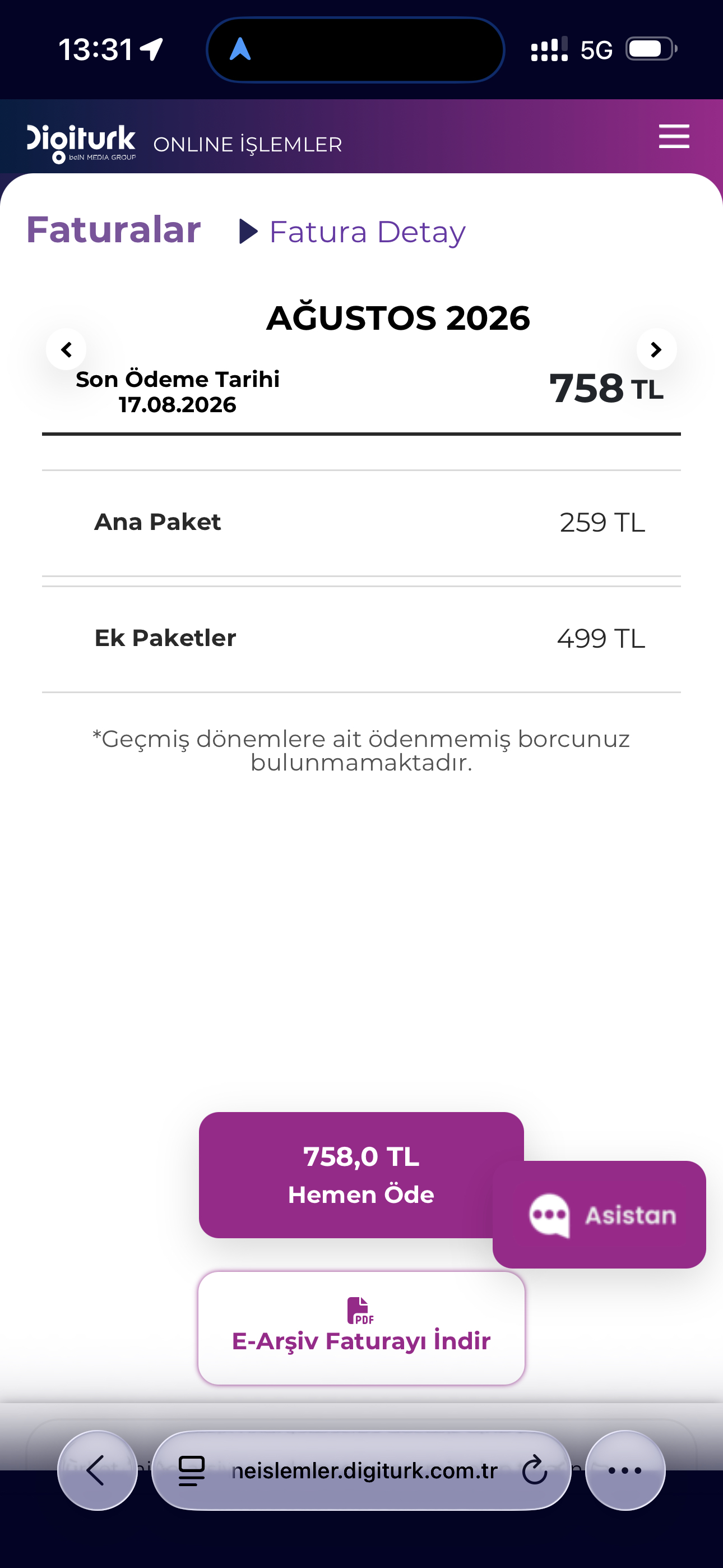Image resolution: width=723 pixels, height=1568 pixels.
Task: Tap the address bar URL
Action: (x=364, y=1470)
